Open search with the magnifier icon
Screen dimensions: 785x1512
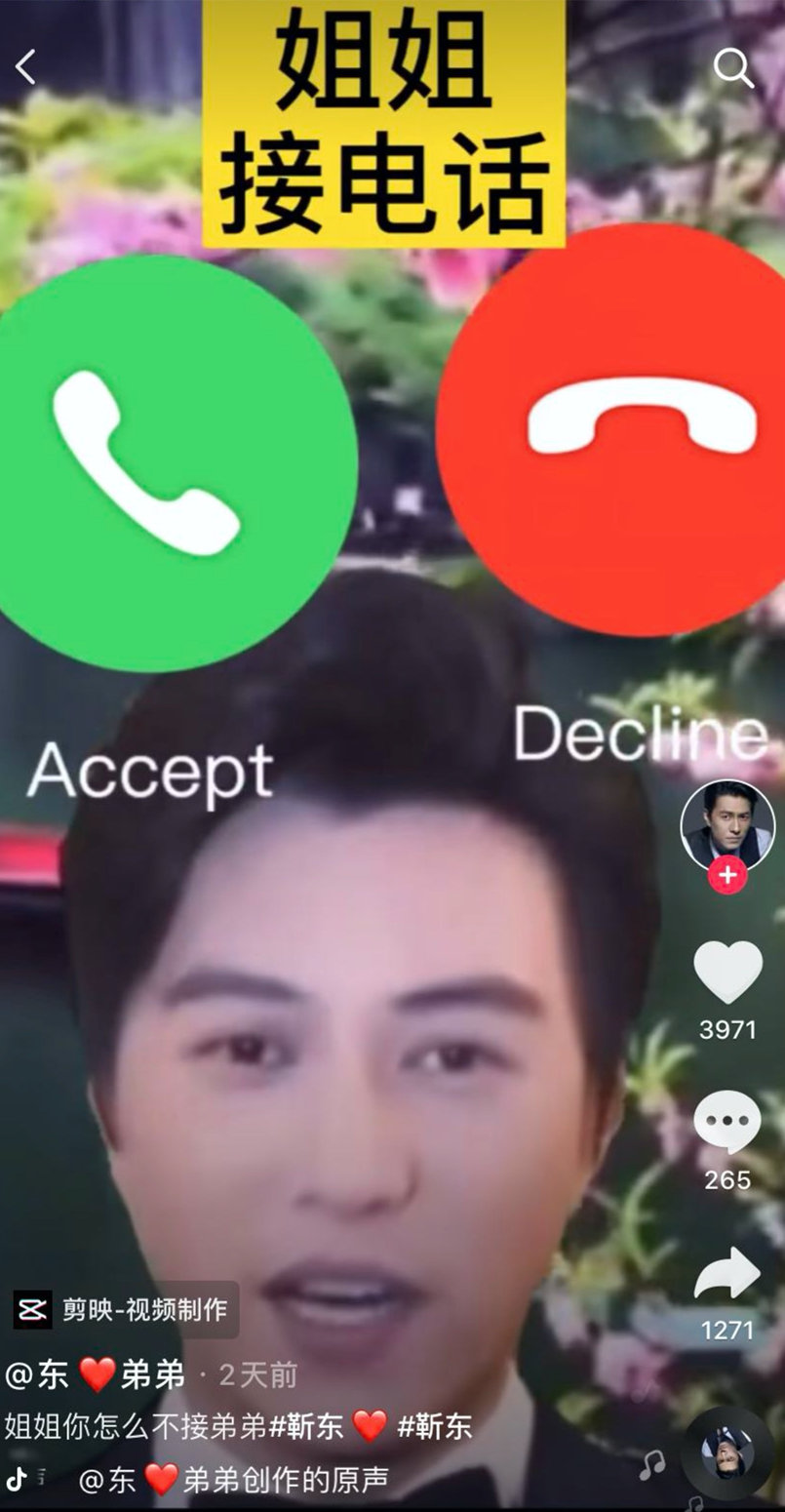[733, 68]
